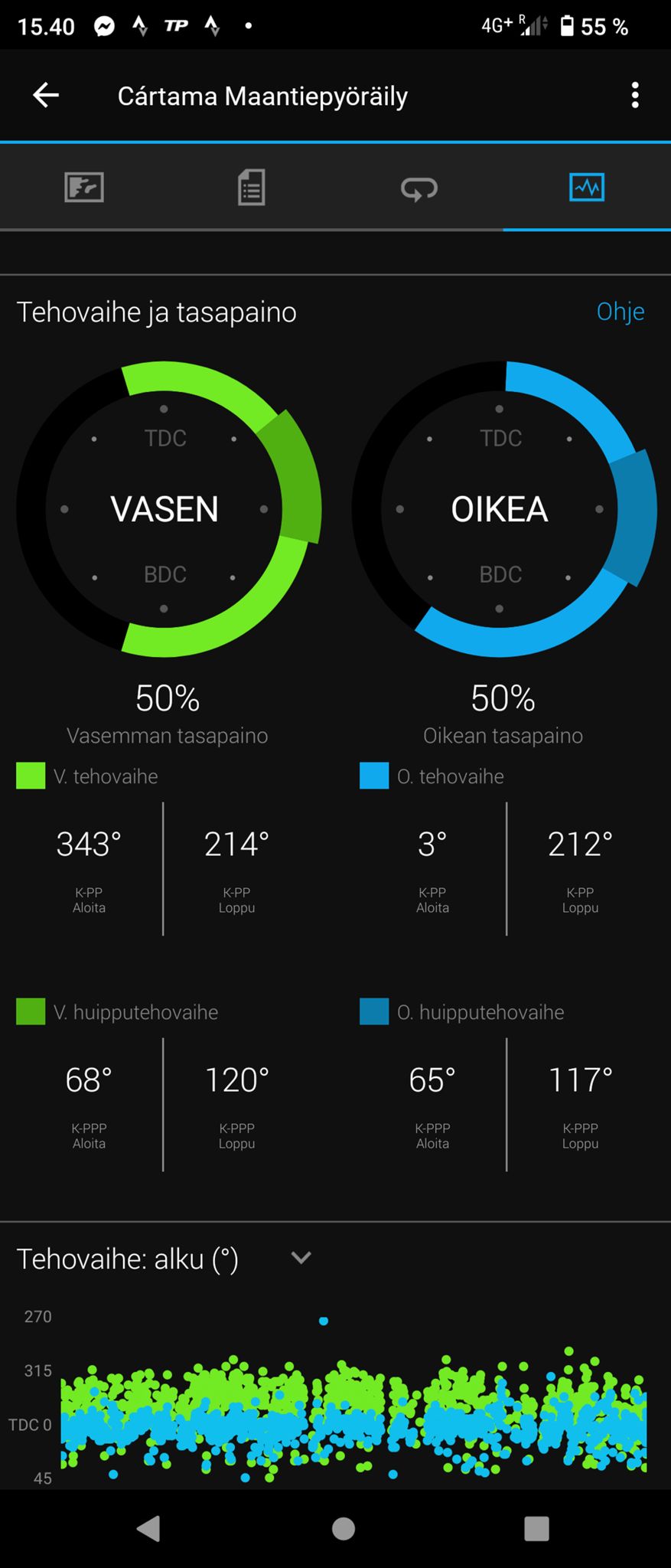Screen dimensions: 671x1568
Task: Open recent apps with the square button
Action: [x=536, y=1528]
